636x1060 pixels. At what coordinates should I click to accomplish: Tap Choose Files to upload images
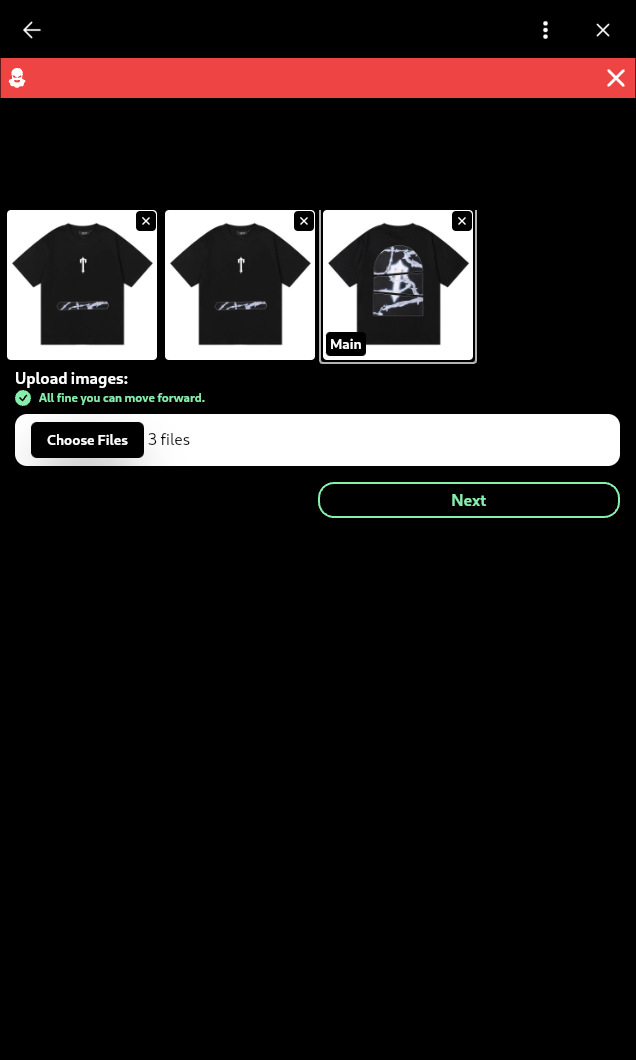click(x=87, y=440)
